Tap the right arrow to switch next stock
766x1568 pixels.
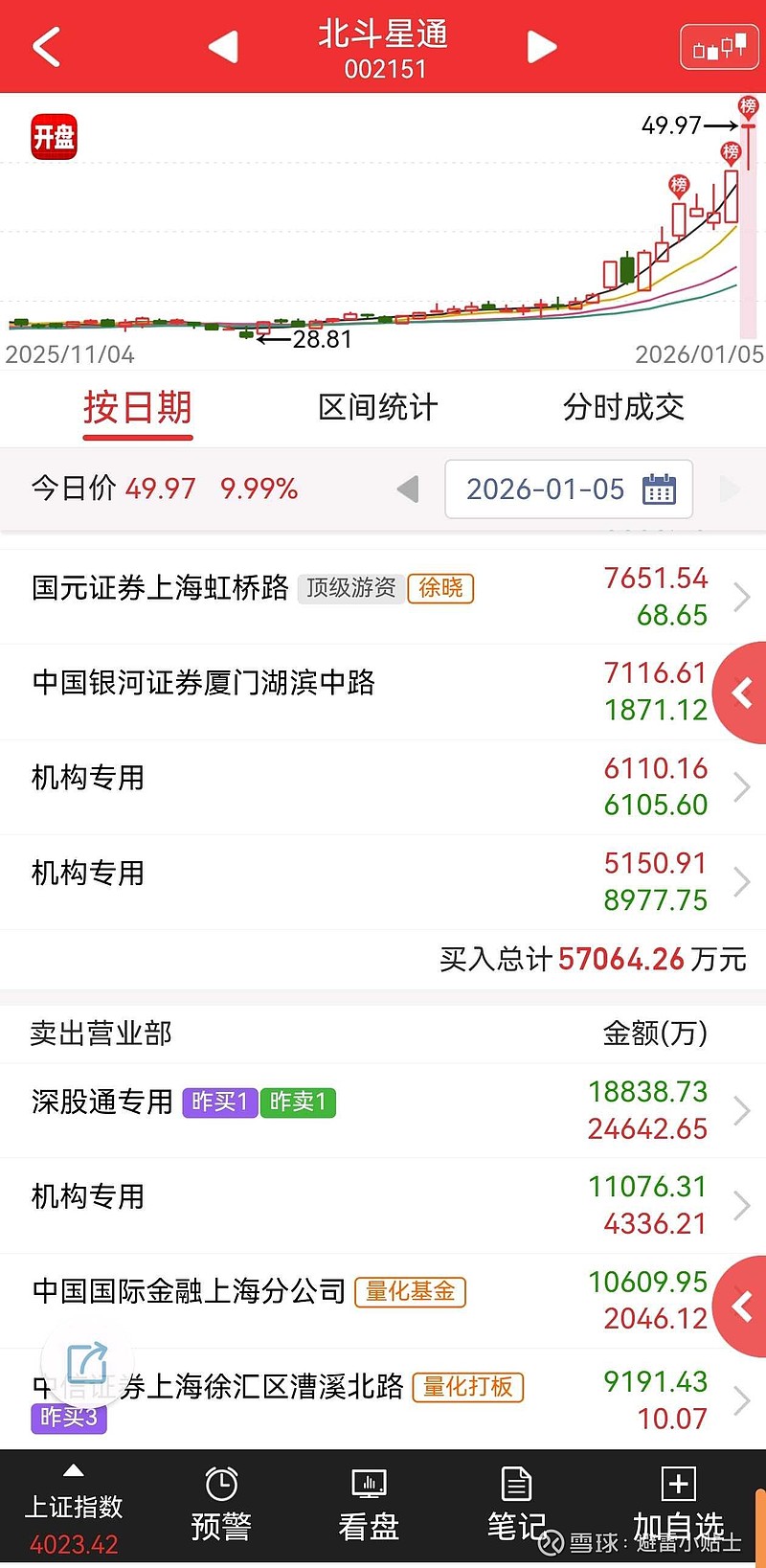click(x=542, y=45)
